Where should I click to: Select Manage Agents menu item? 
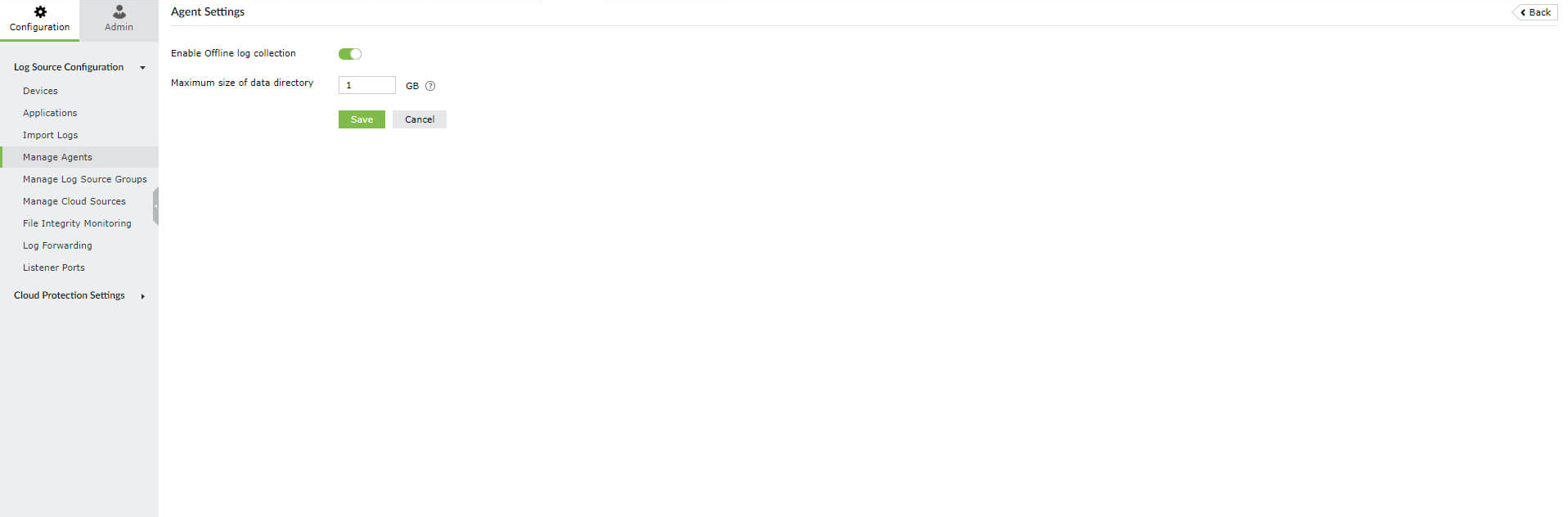click(57, 157)
